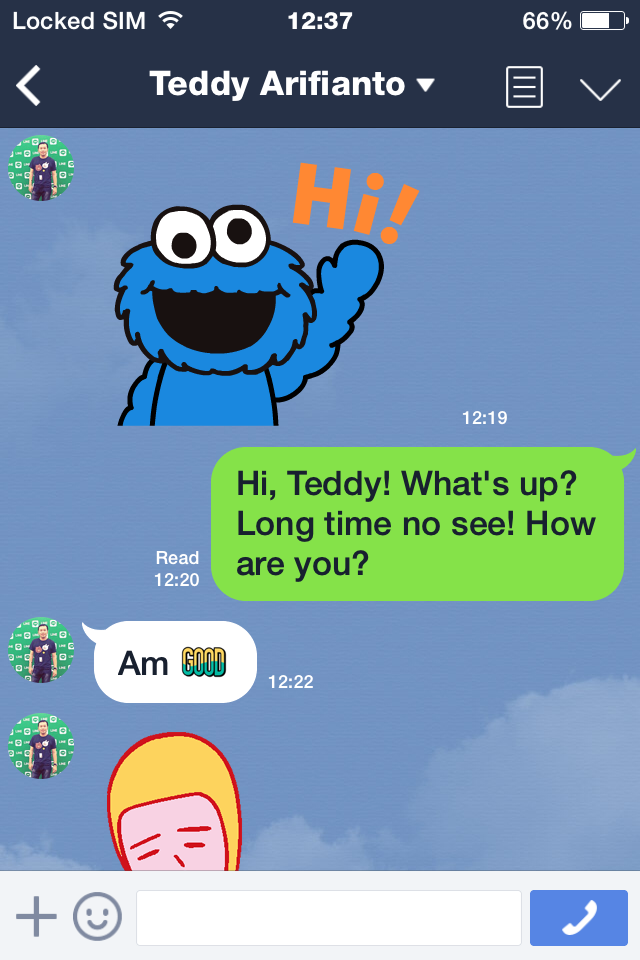Open the notes icon in the header

click(524, 87)
